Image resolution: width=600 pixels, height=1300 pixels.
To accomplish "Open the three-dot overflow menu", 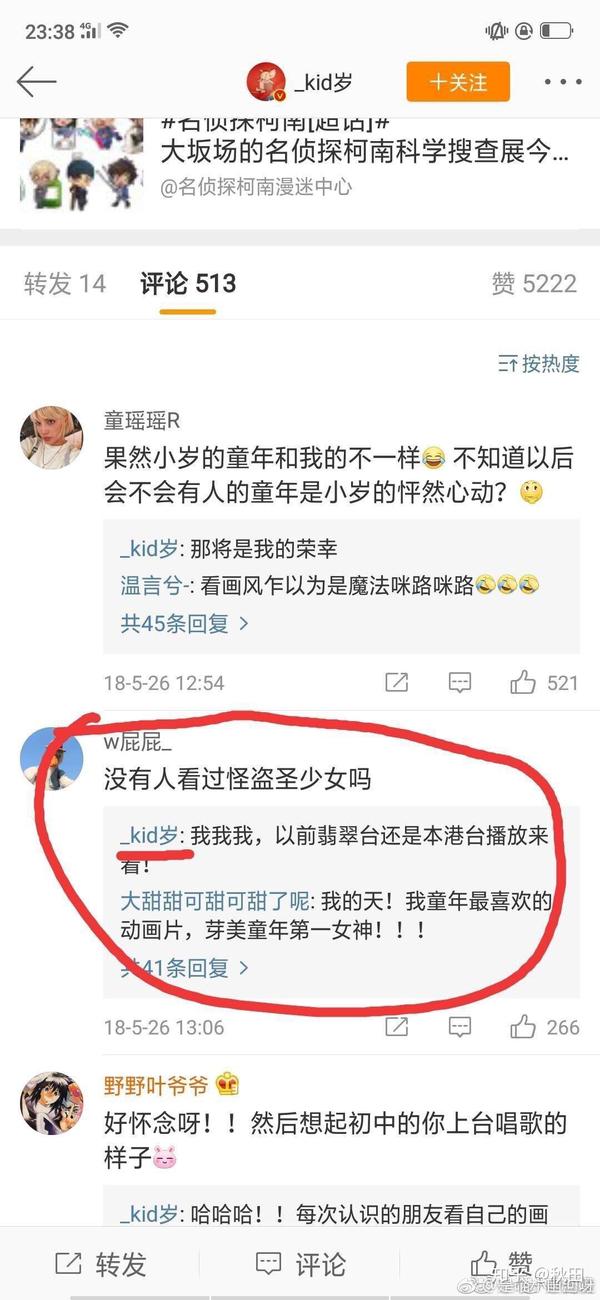I will (x=562, y=82).
